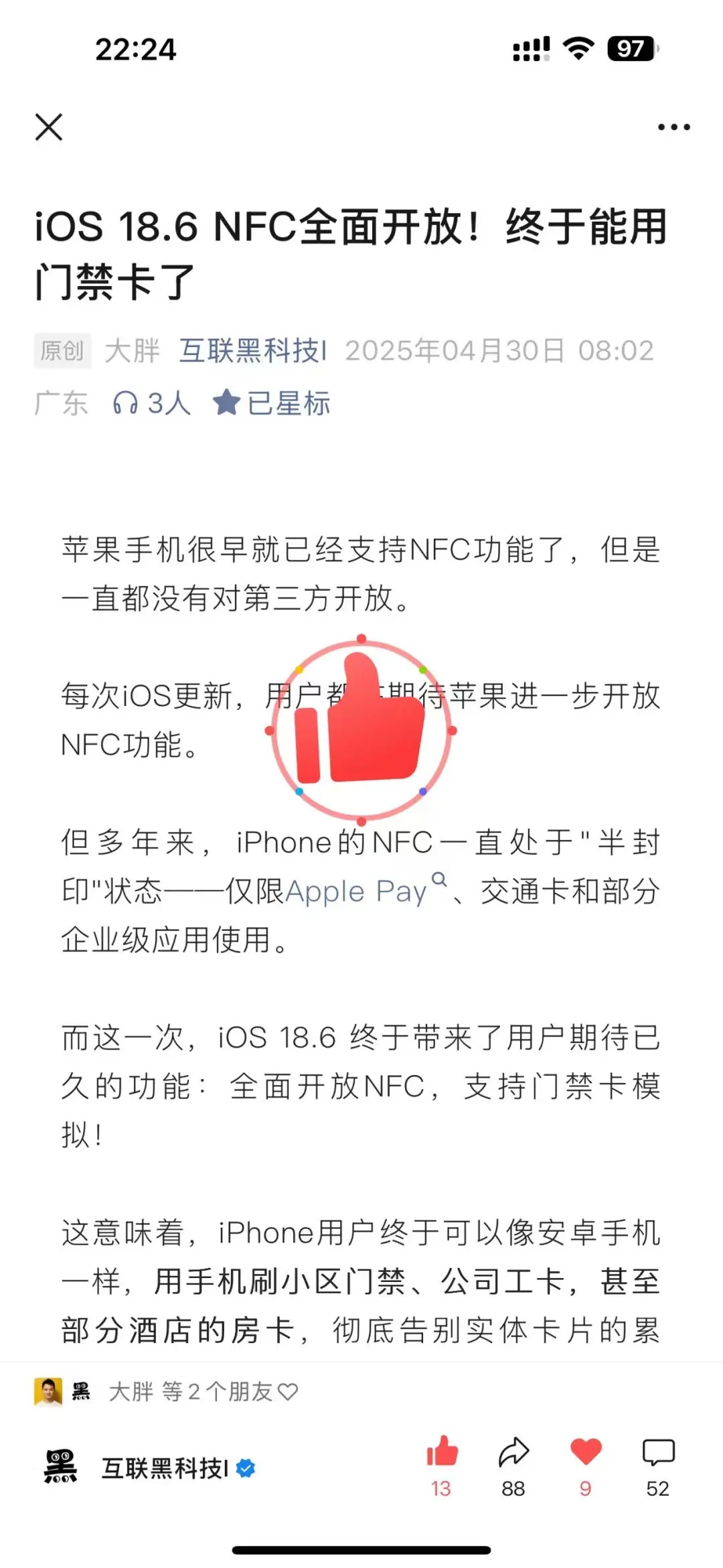
Task: Toggle the 已星标 star marker
Action: (x=271, y=403)
